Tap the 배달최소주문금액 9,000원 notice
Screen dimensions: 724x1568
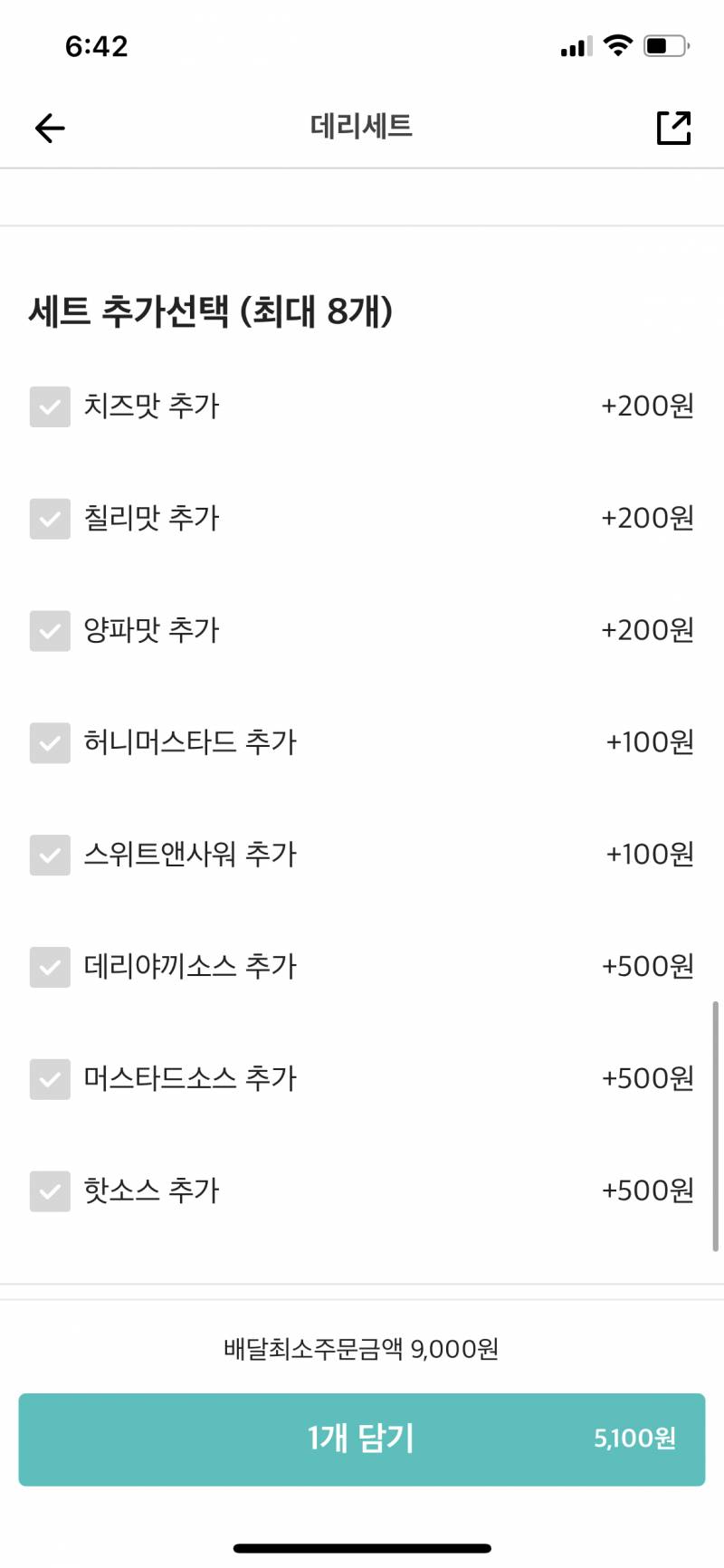[x=362, y=1348]
